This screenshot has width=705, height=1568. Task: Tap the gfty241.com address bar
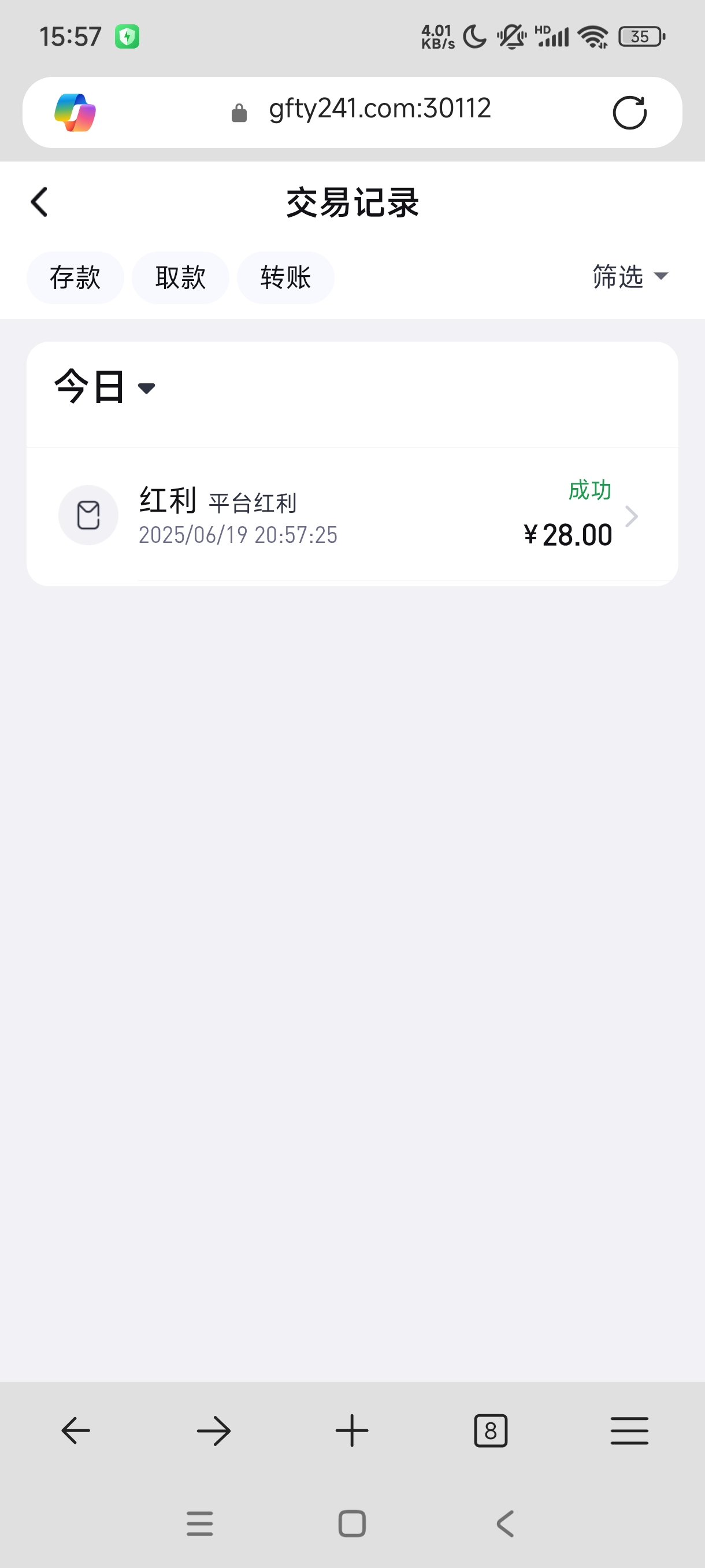click(379, 110)
